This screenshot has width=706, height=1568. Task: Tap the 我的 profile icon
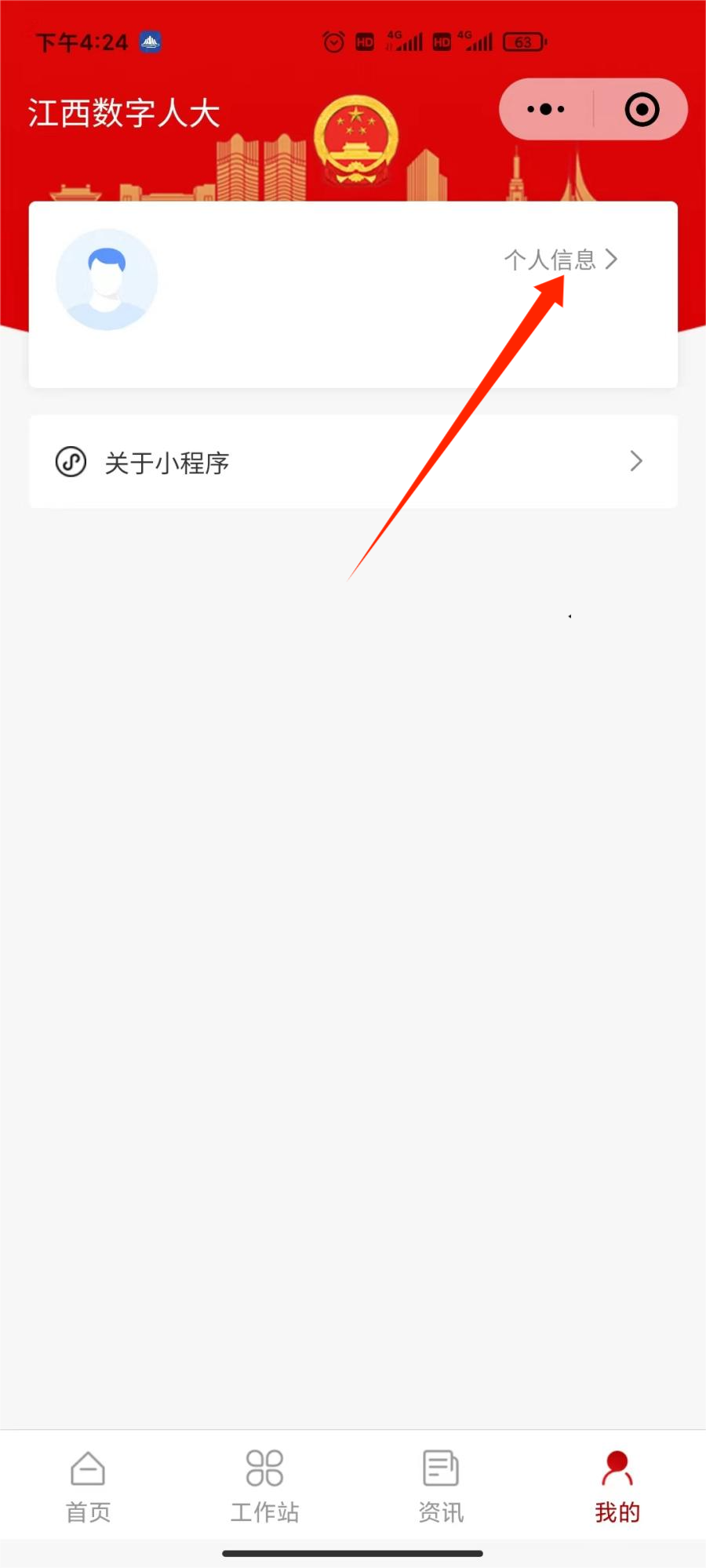(x=617, y=1468)
